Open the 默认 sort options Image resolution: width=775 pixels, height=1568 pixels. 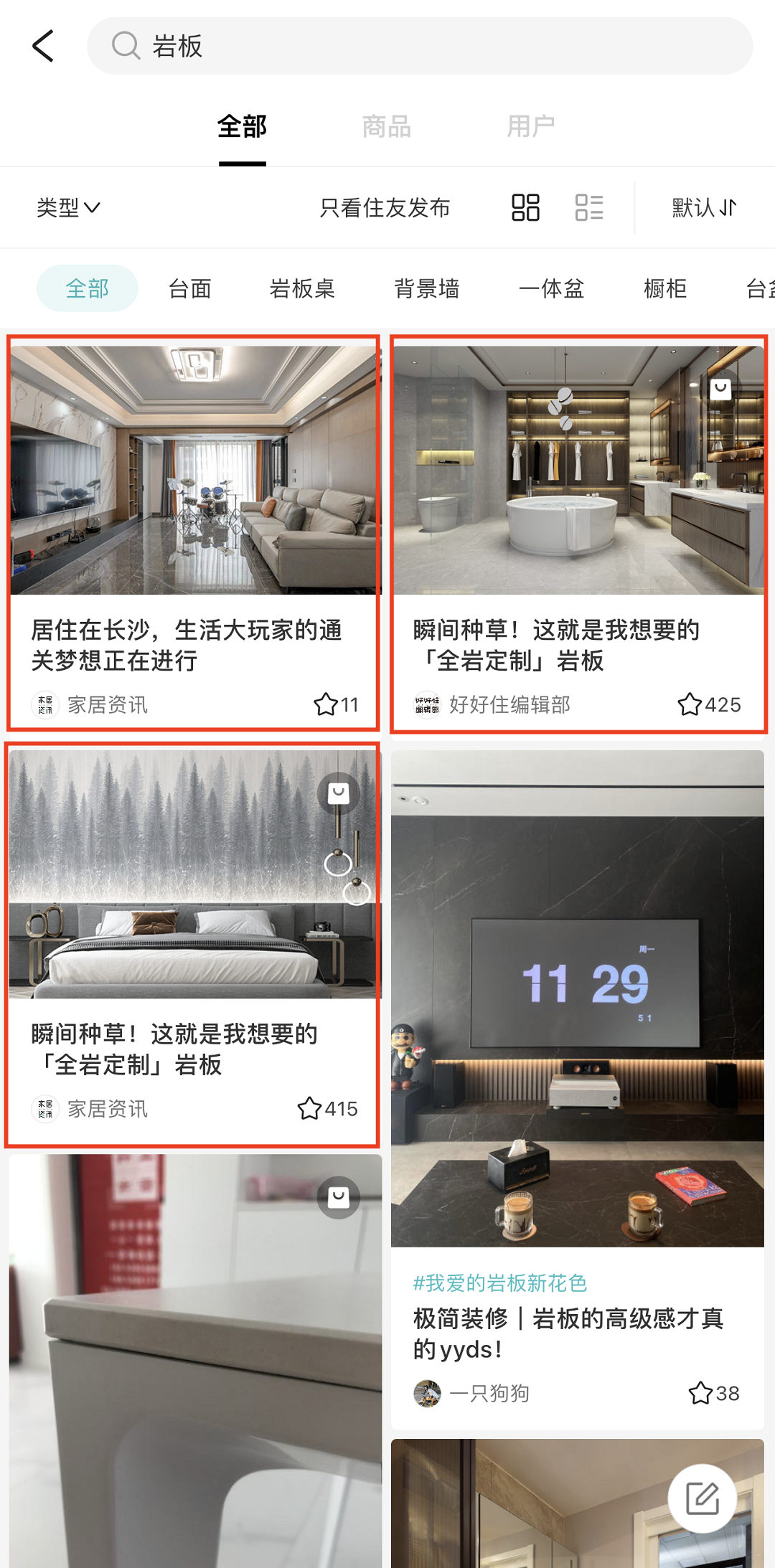click(704, 208)
